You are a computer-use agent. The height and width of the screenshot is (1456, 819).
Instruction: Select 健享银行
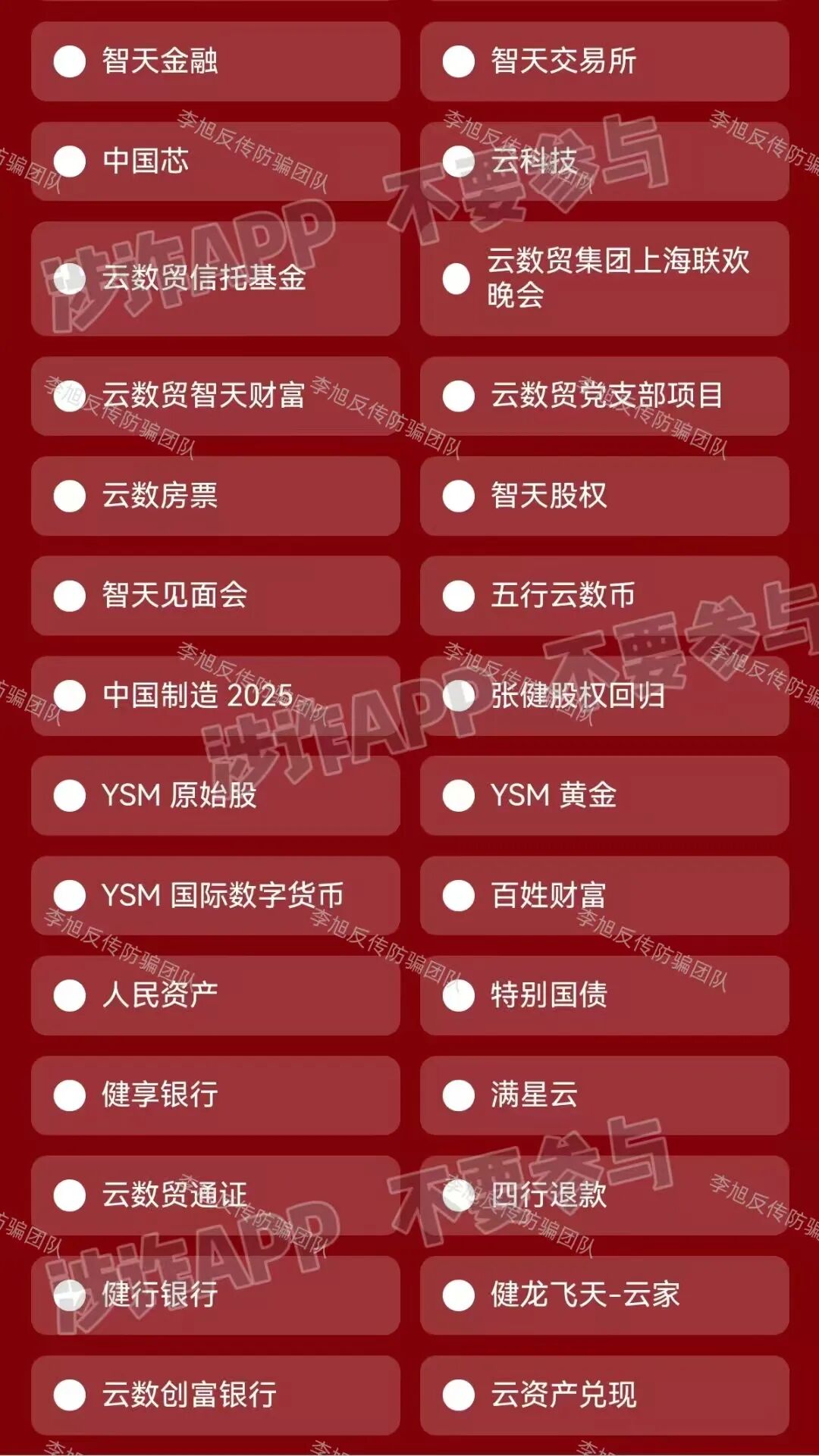click(70, 1095)
